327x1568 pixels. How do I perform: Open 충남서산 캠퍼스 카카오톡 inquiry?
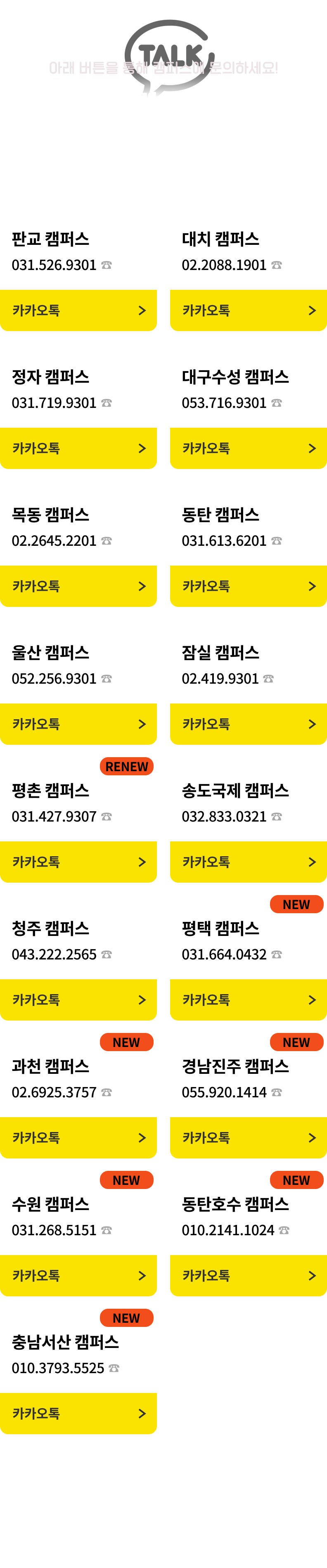[78, 1414]
